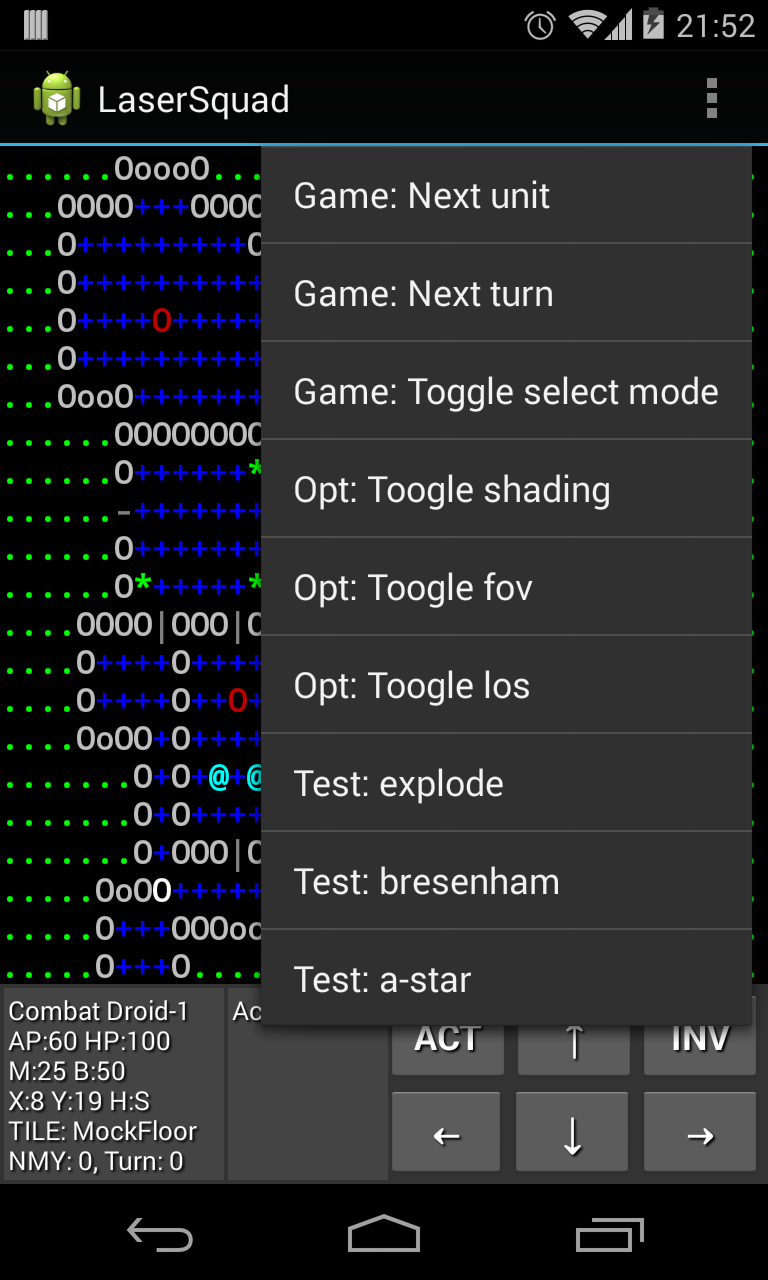Run Test: explode
The image size is (768, 1280).
coord(506,784)
